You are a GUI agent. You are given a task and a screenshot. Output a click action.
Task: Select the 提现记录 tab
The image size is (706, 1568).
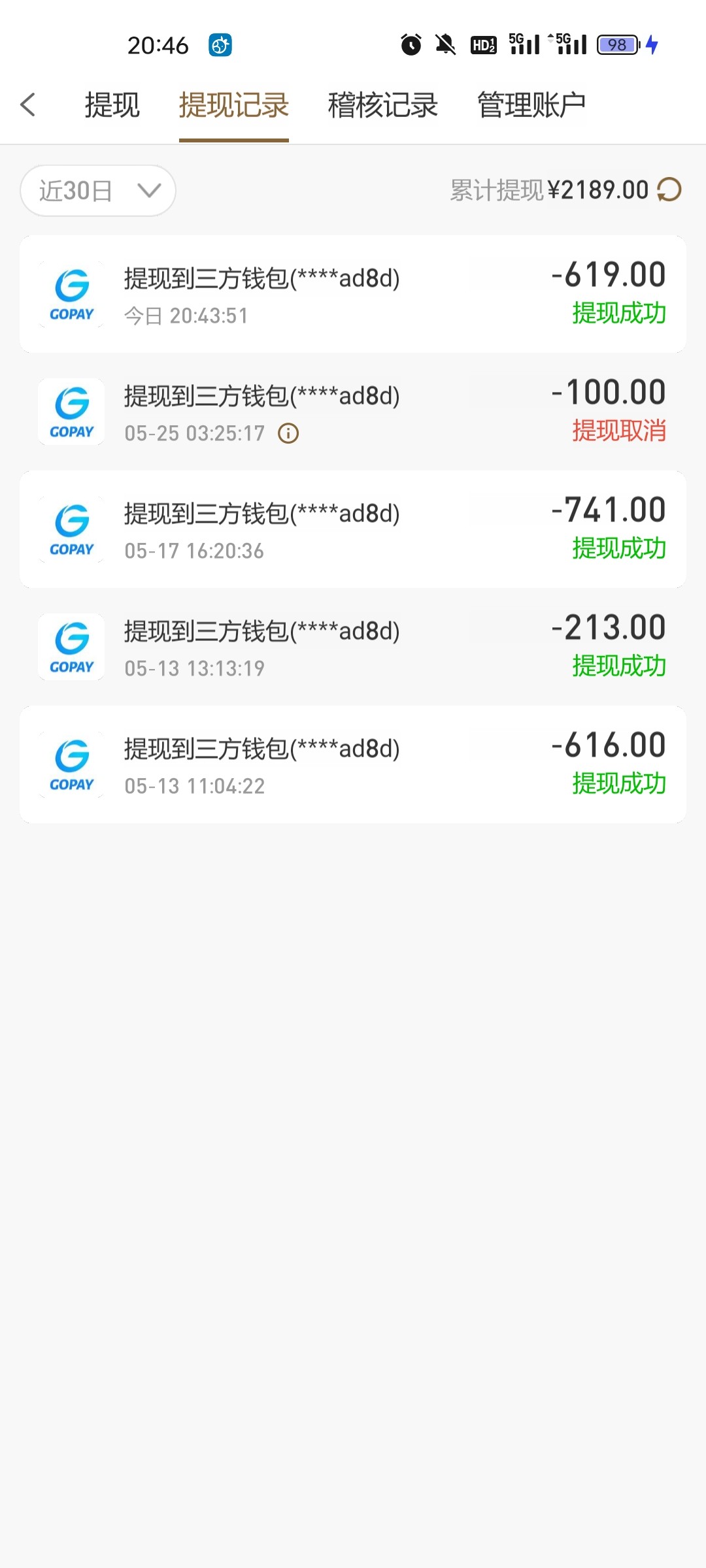click(233, 105)
